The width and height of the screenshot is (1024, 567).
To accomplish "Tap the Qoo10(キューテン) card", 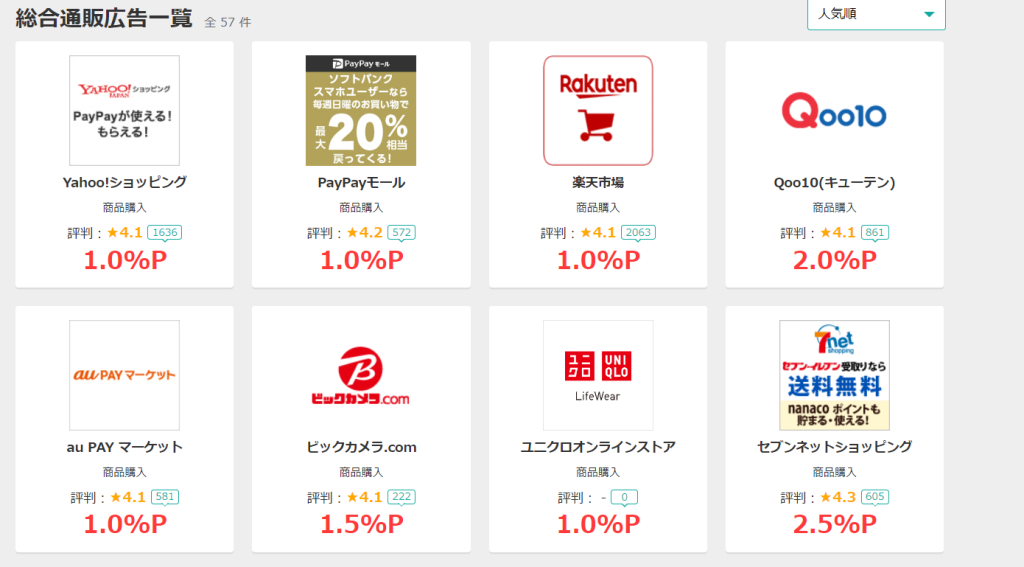I will click(x=834, y=165).
